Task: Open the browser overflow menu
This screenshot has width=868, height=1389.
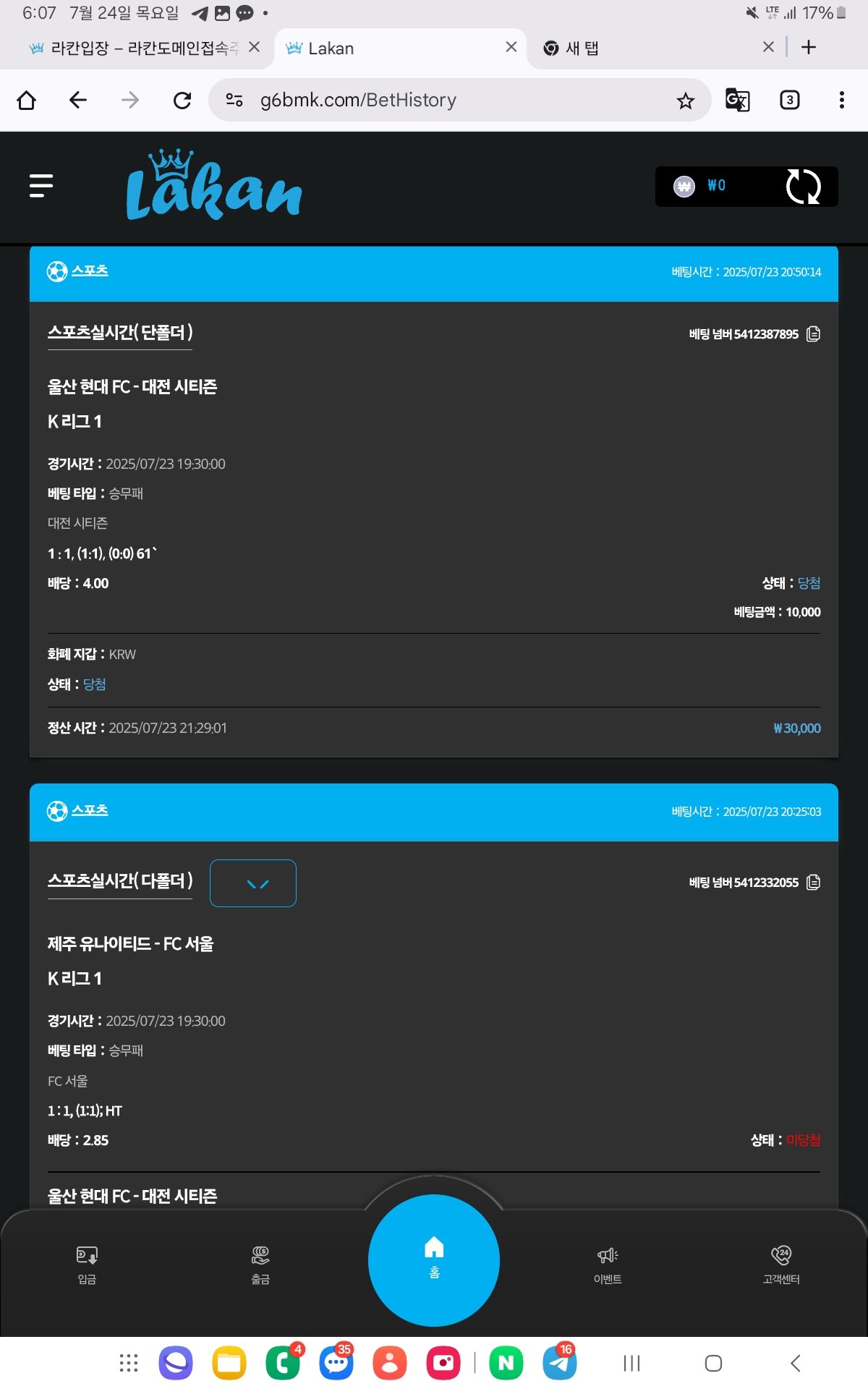Action: [841, 100]
